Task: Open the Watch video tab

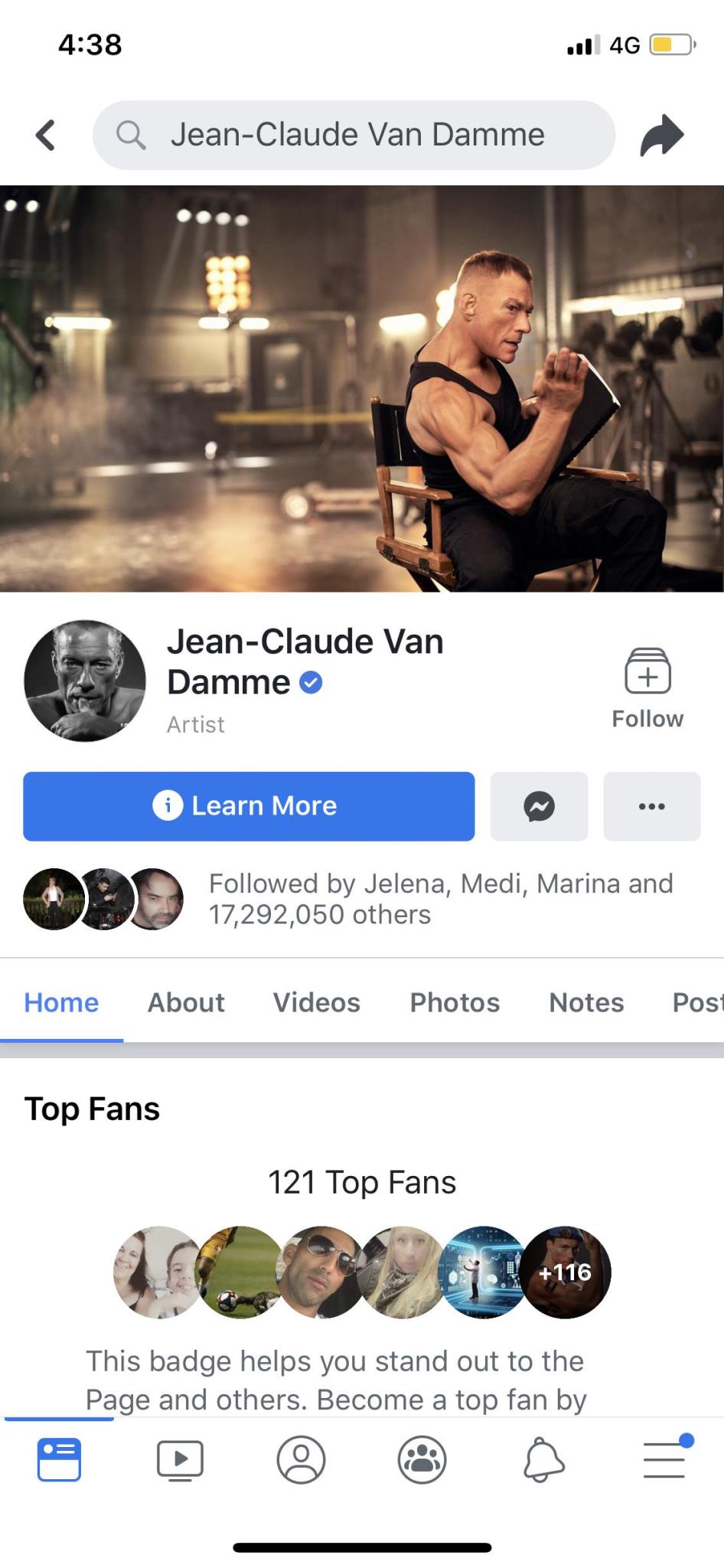Action: (x=180, y=1459)
